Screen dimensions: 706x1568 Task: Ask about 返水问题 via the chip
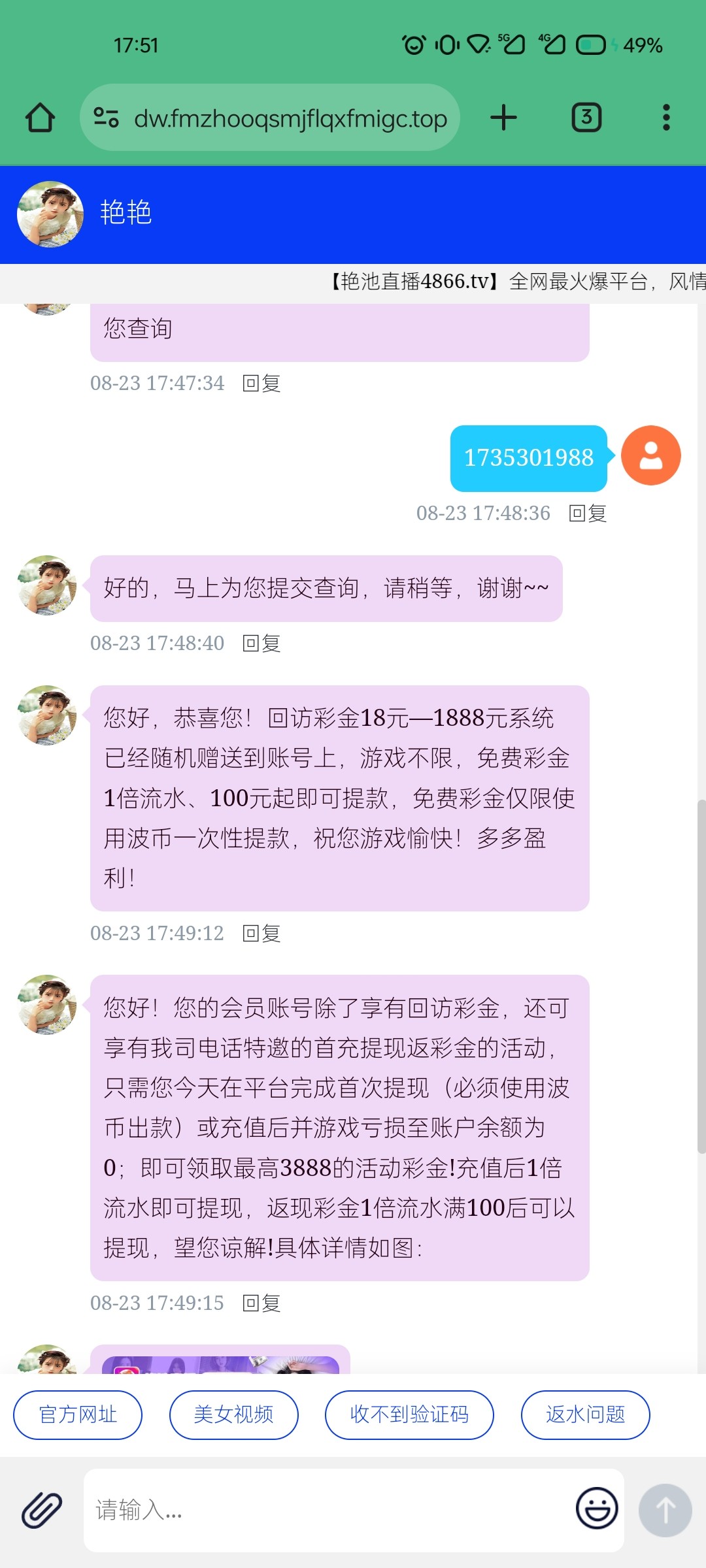585,1414
